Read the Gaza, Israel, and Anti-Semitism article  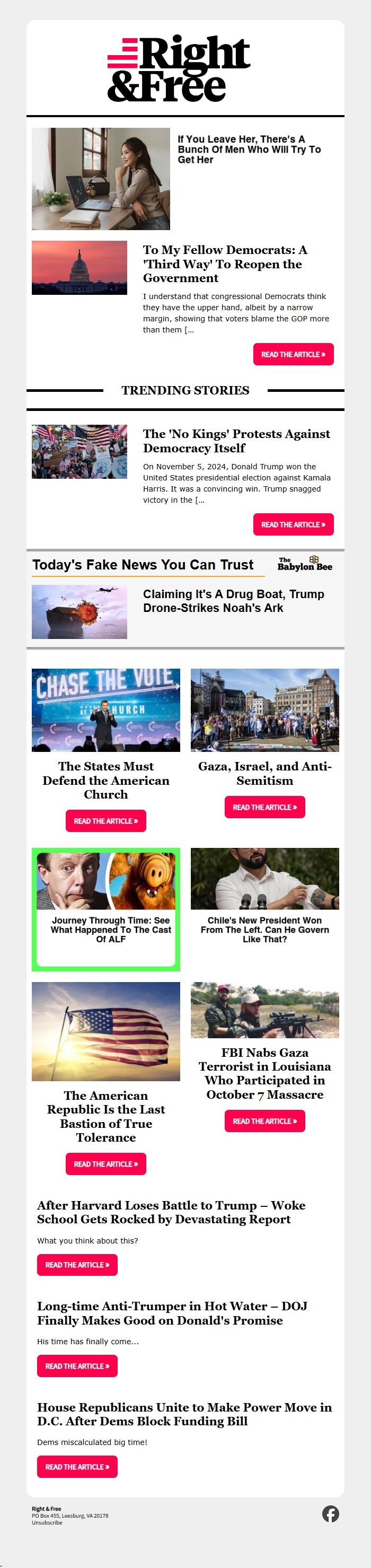(264, 807)
